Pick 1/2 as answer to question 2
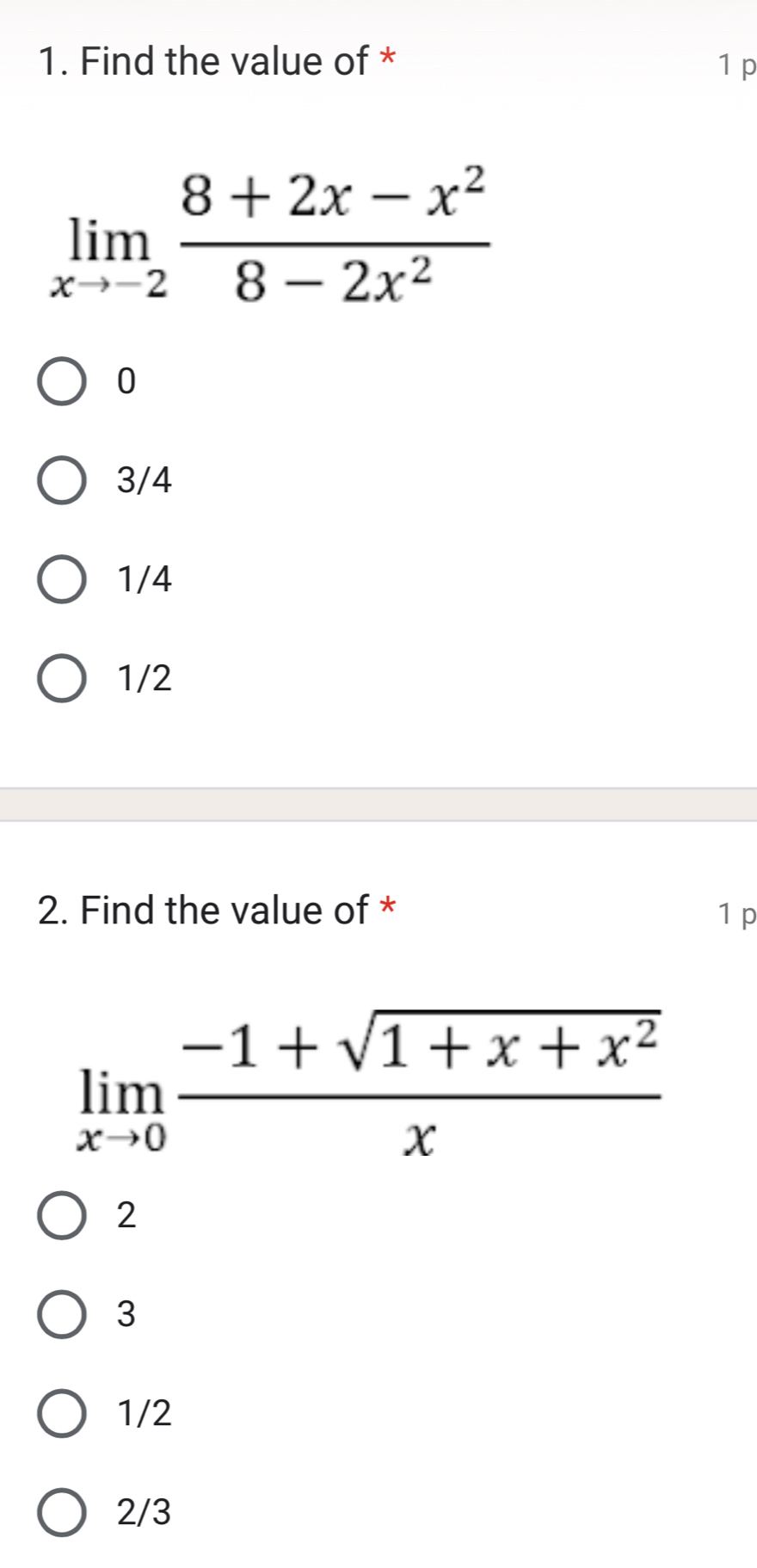Image resolution: width=757 pixels, height=1568 pixels. [62, 1414]
